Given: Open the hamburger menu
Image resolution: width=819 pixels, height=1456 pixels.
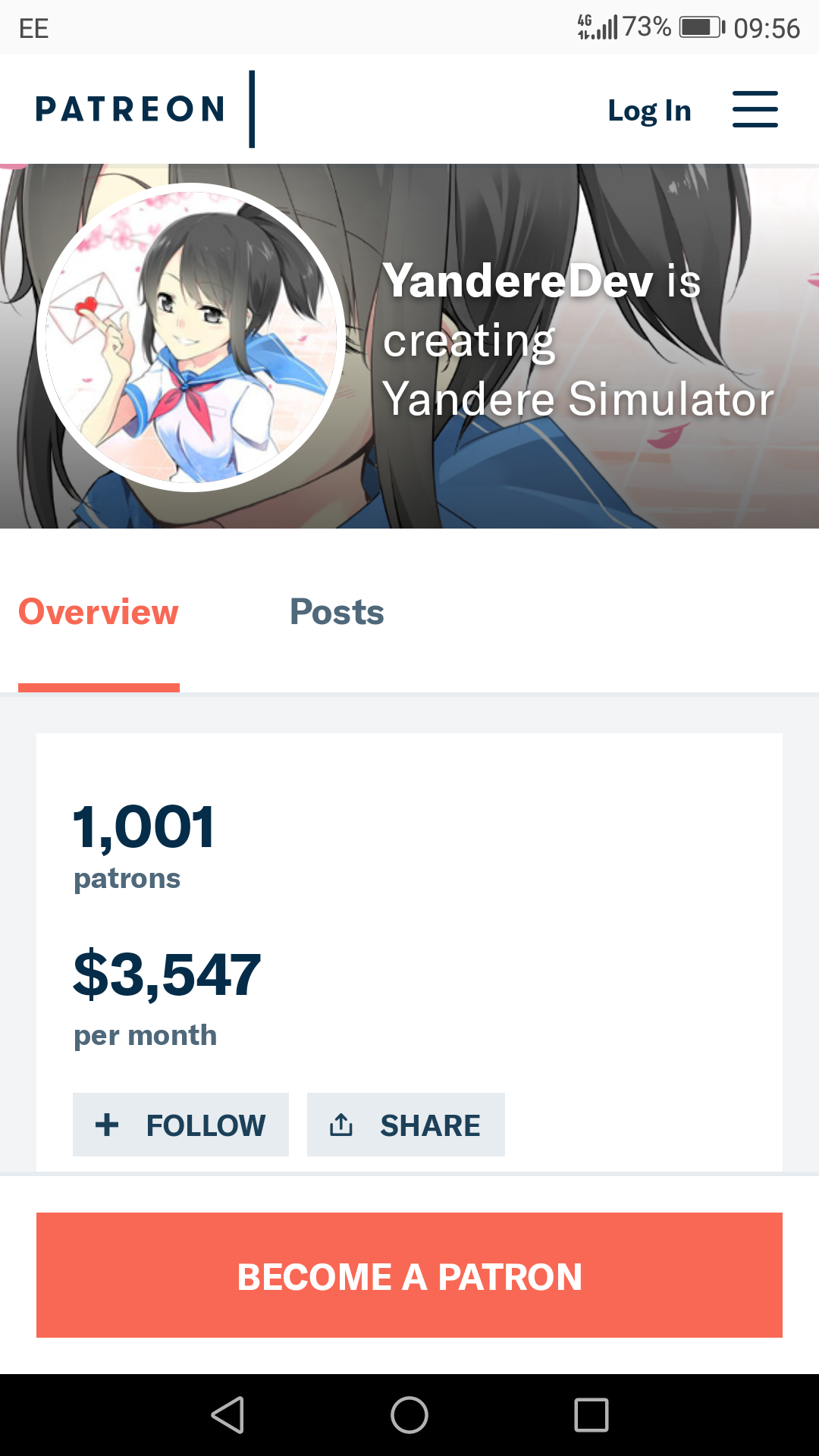Looking at the screenshot, I should (755, 109).
